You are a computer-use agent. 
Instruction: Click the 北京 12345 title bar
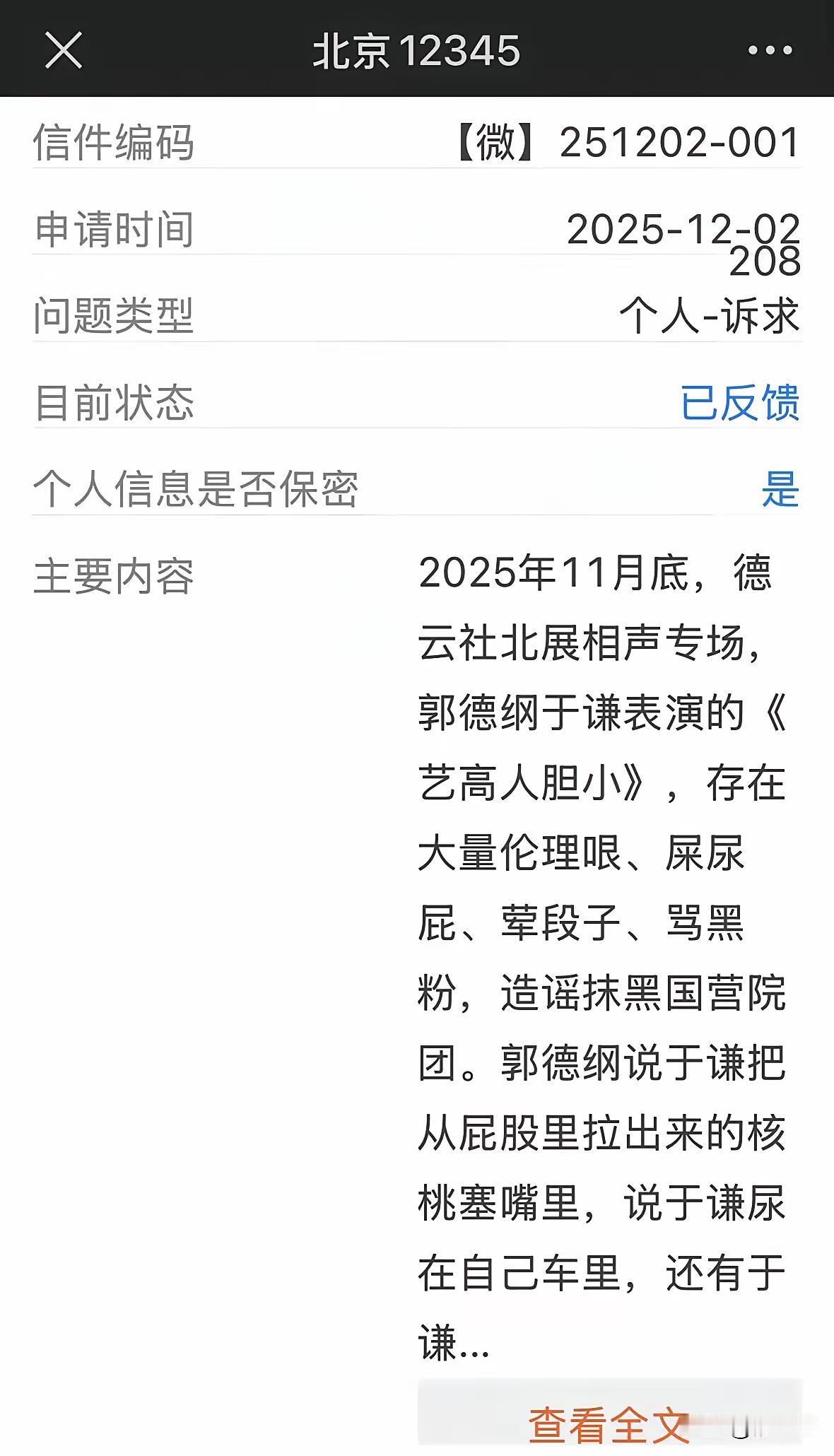click(x=416, y=49)
